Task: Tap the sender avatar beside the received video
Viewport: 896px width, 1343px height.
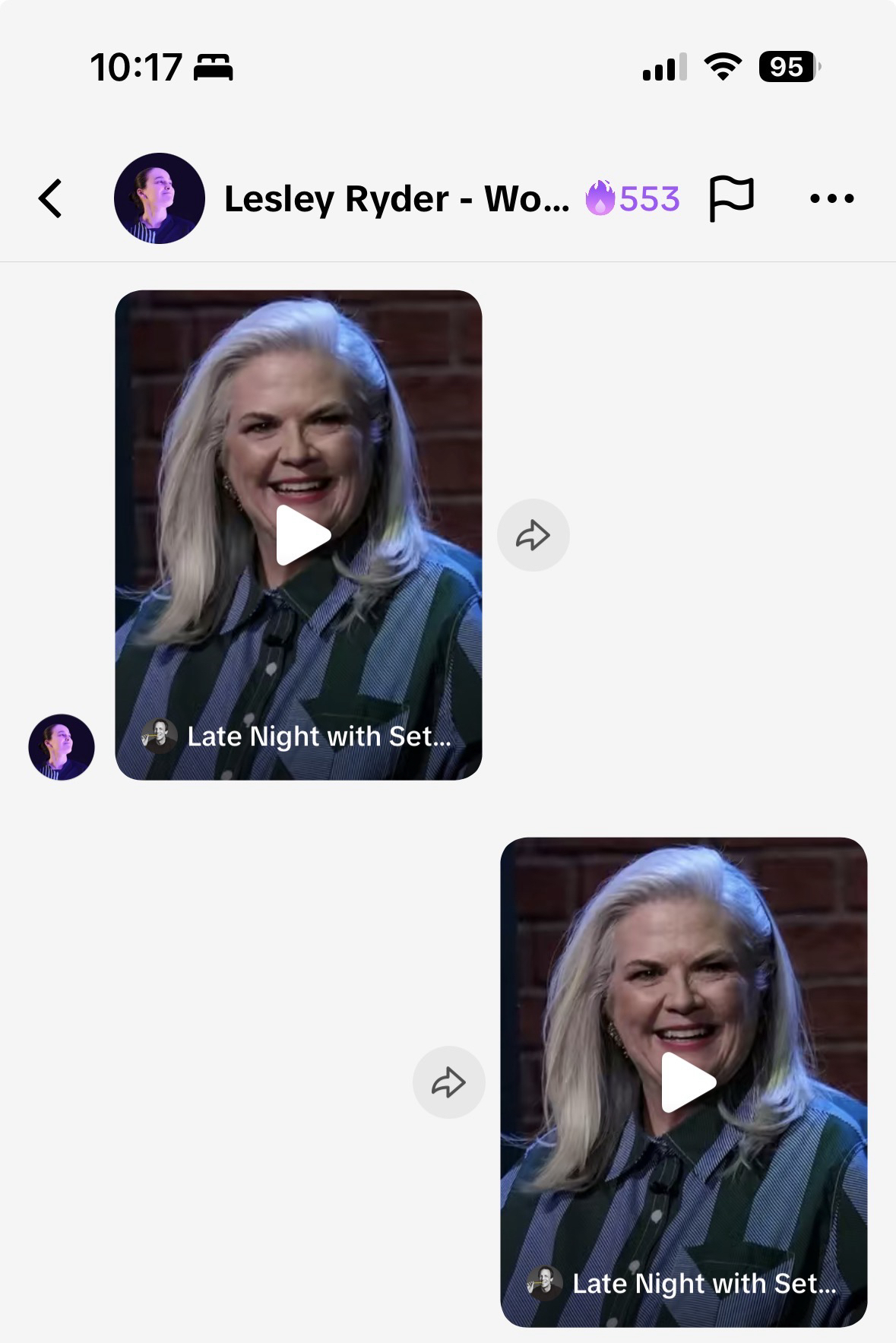Action: click(x=62, y=747)
